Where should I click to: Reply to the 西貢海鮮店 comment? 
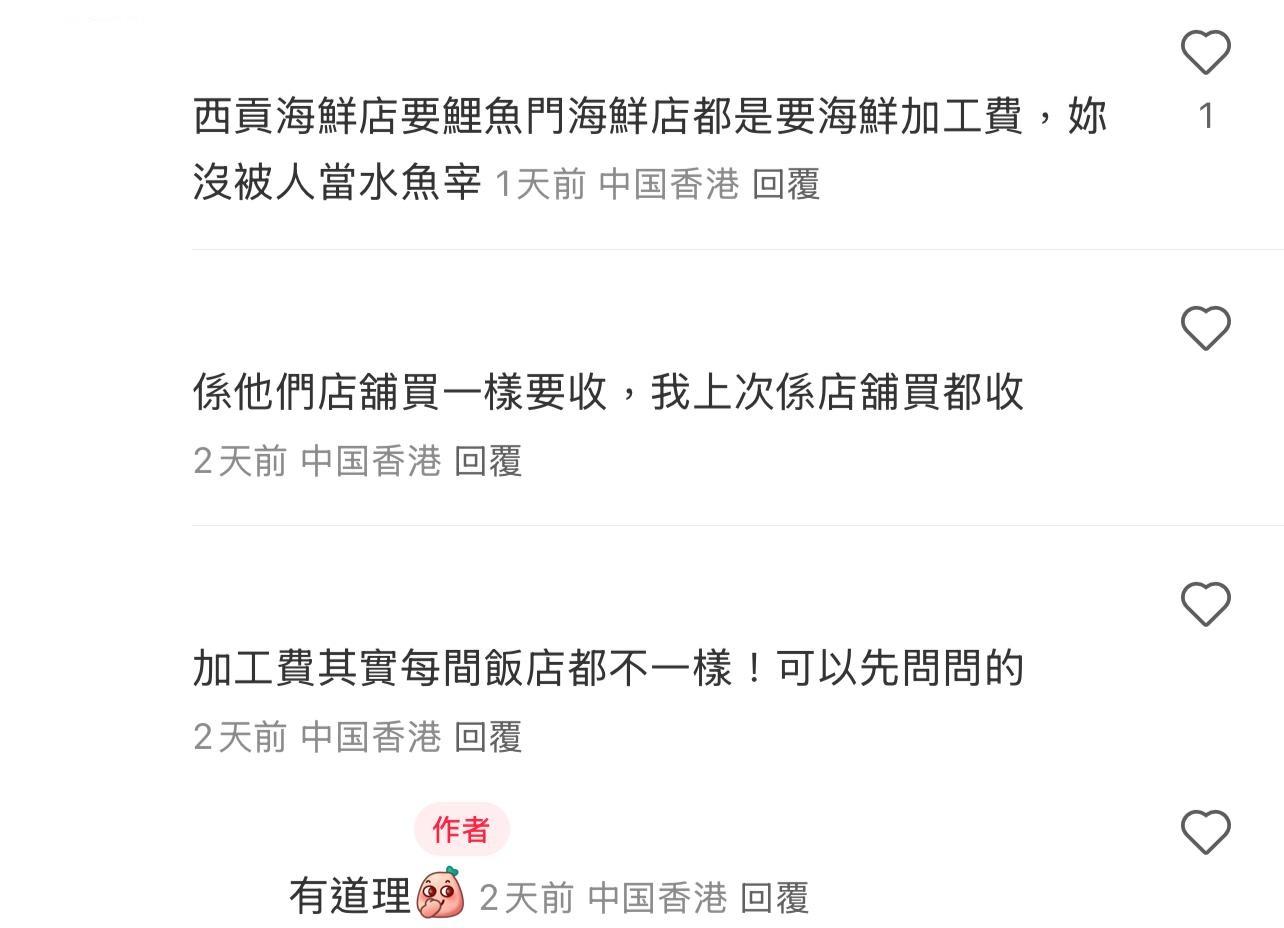785,185
